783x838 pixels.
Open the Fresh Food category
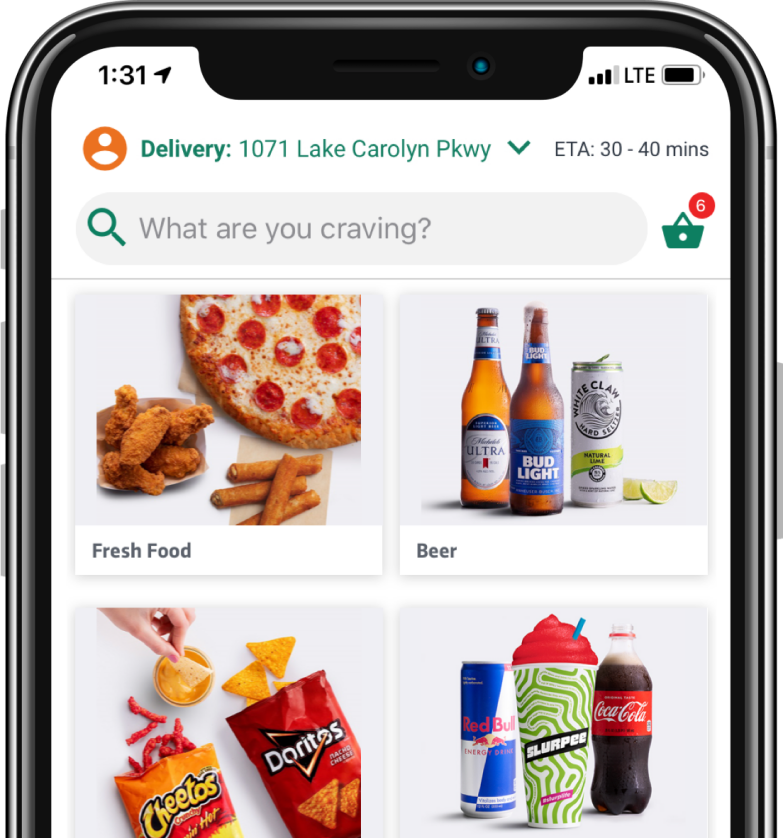228,433
